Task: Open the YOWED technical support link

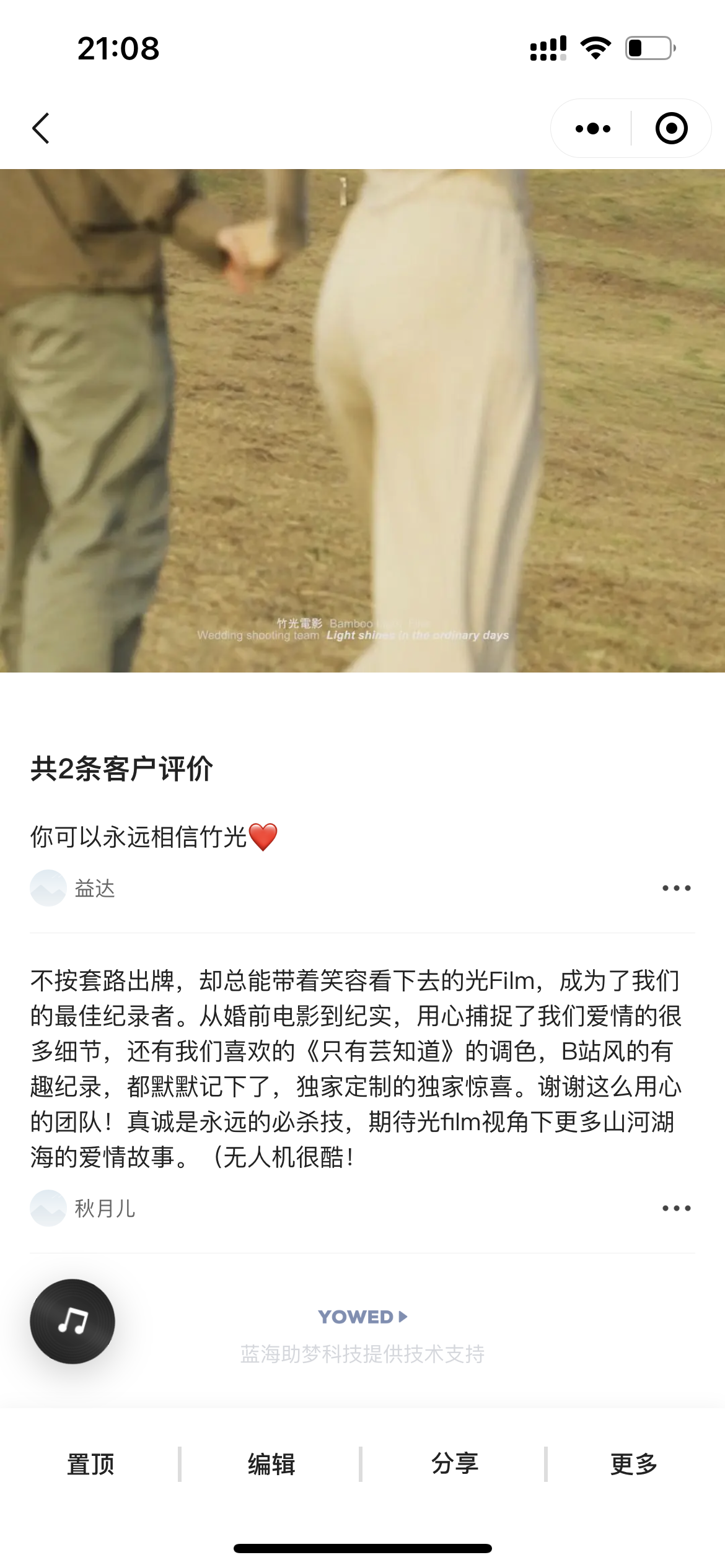Action: coord(362,1317)
